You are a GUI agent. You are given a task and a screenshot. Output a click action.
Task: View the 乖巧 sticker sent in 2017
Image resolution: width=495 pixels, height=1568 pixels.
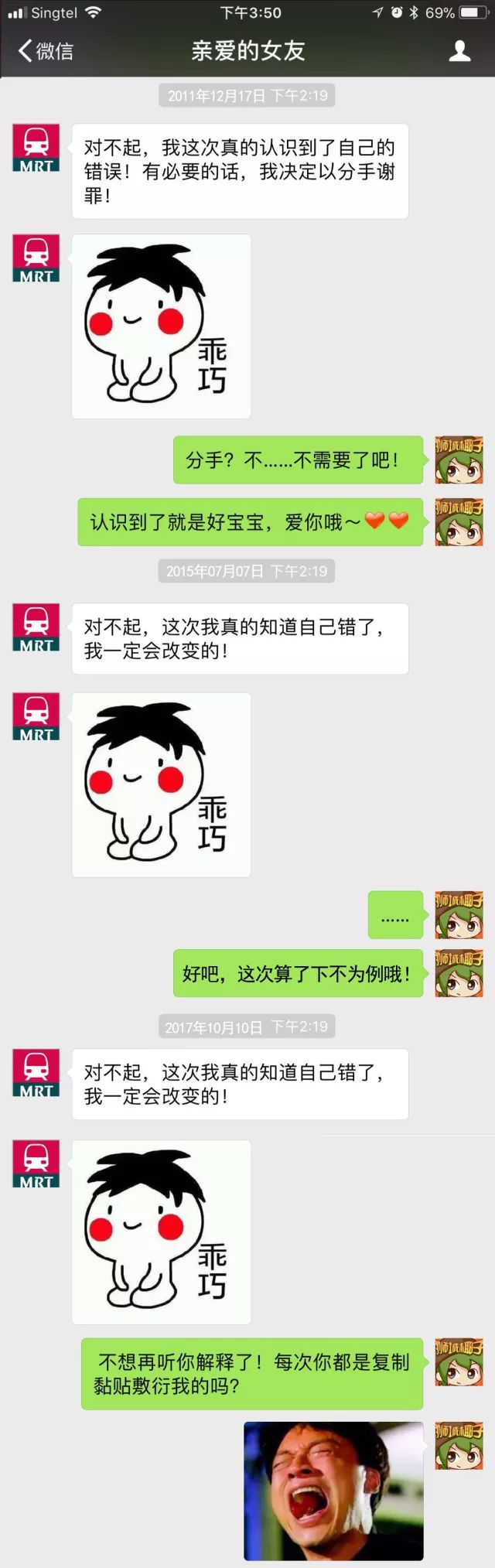coord(161,1232)
